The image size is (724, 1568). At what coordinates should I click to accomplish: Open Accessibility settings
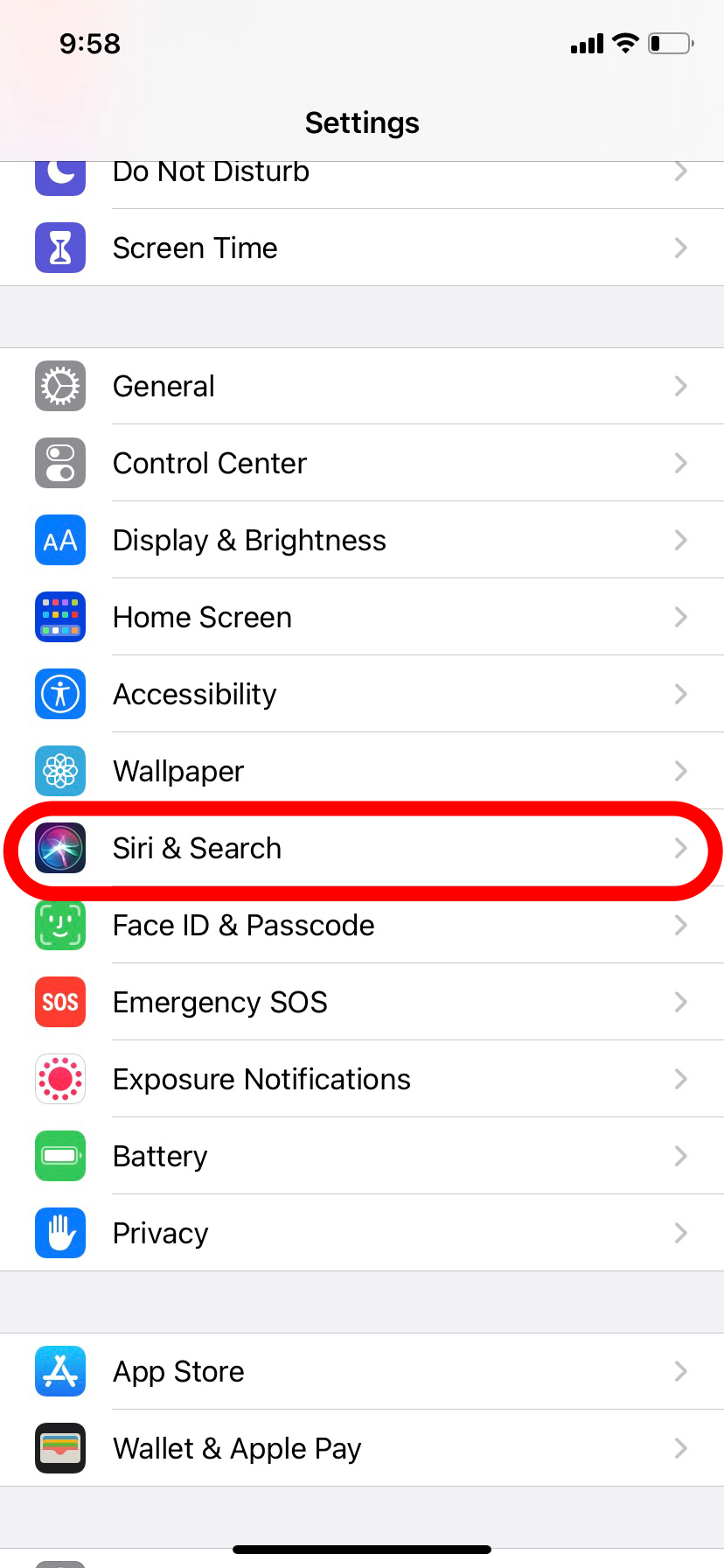[x=362, y=694]
